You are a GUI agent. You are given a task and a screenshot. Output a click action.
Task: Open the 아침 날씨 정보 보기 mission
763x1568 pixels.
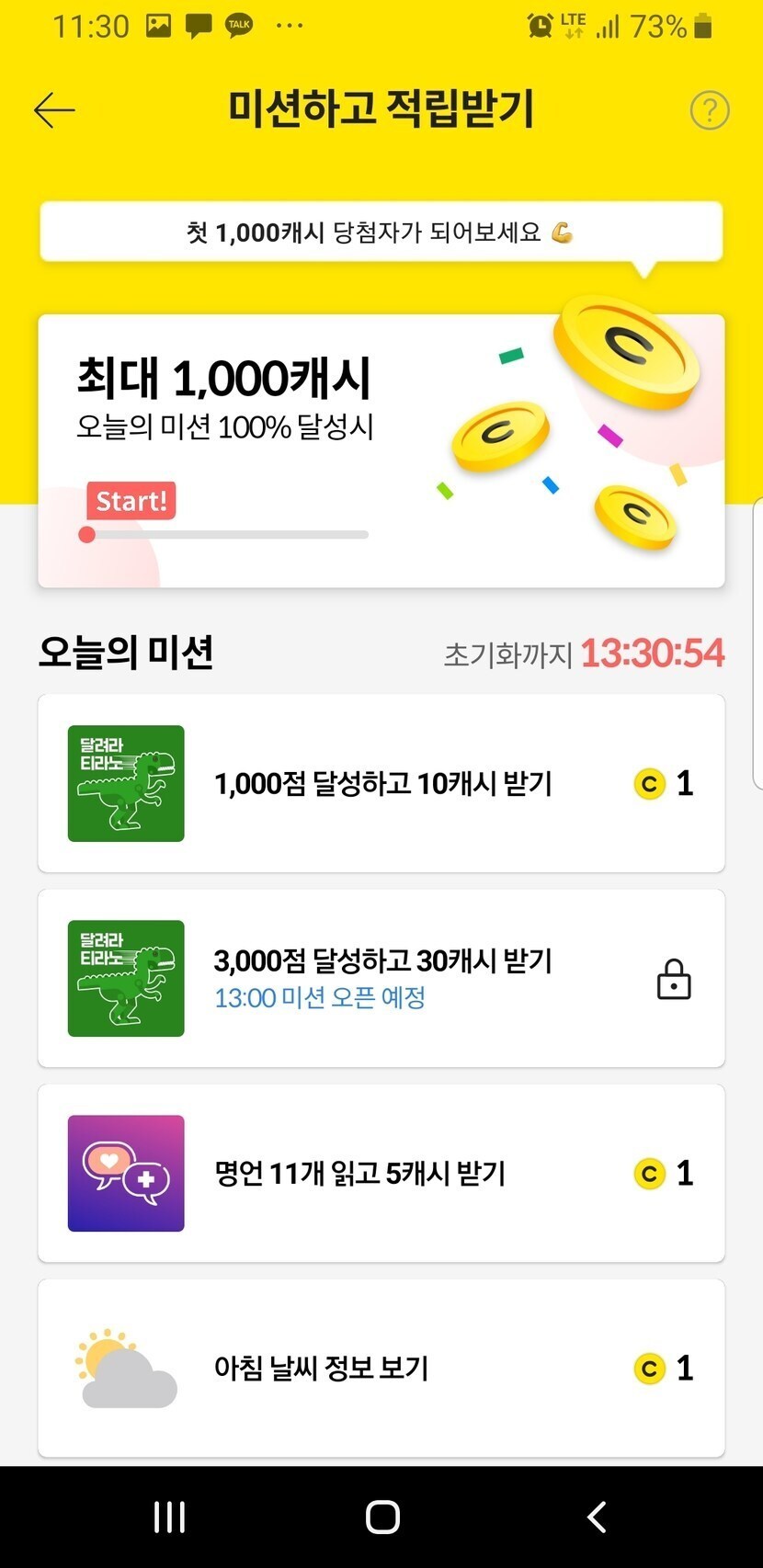tap(381, 1368)
